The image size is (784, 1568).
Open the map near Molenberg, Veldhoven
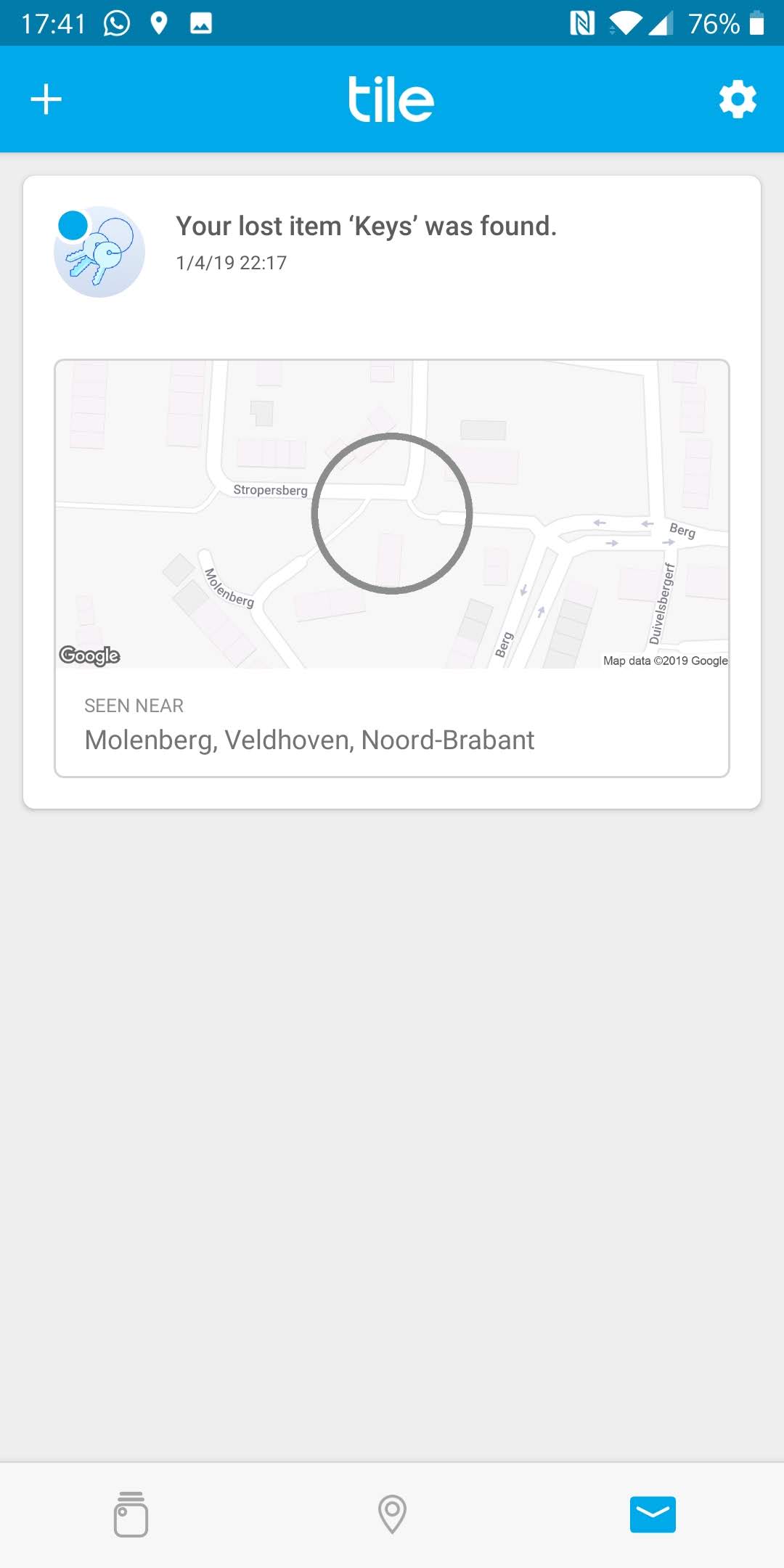(x=392, y=514)
